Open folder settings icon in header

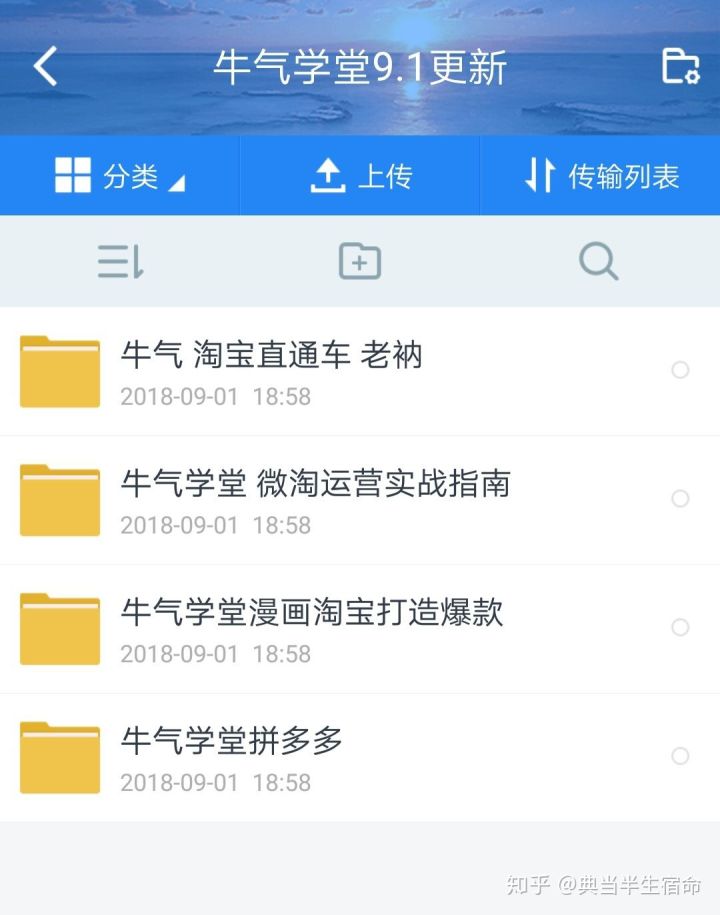(680, 67)
